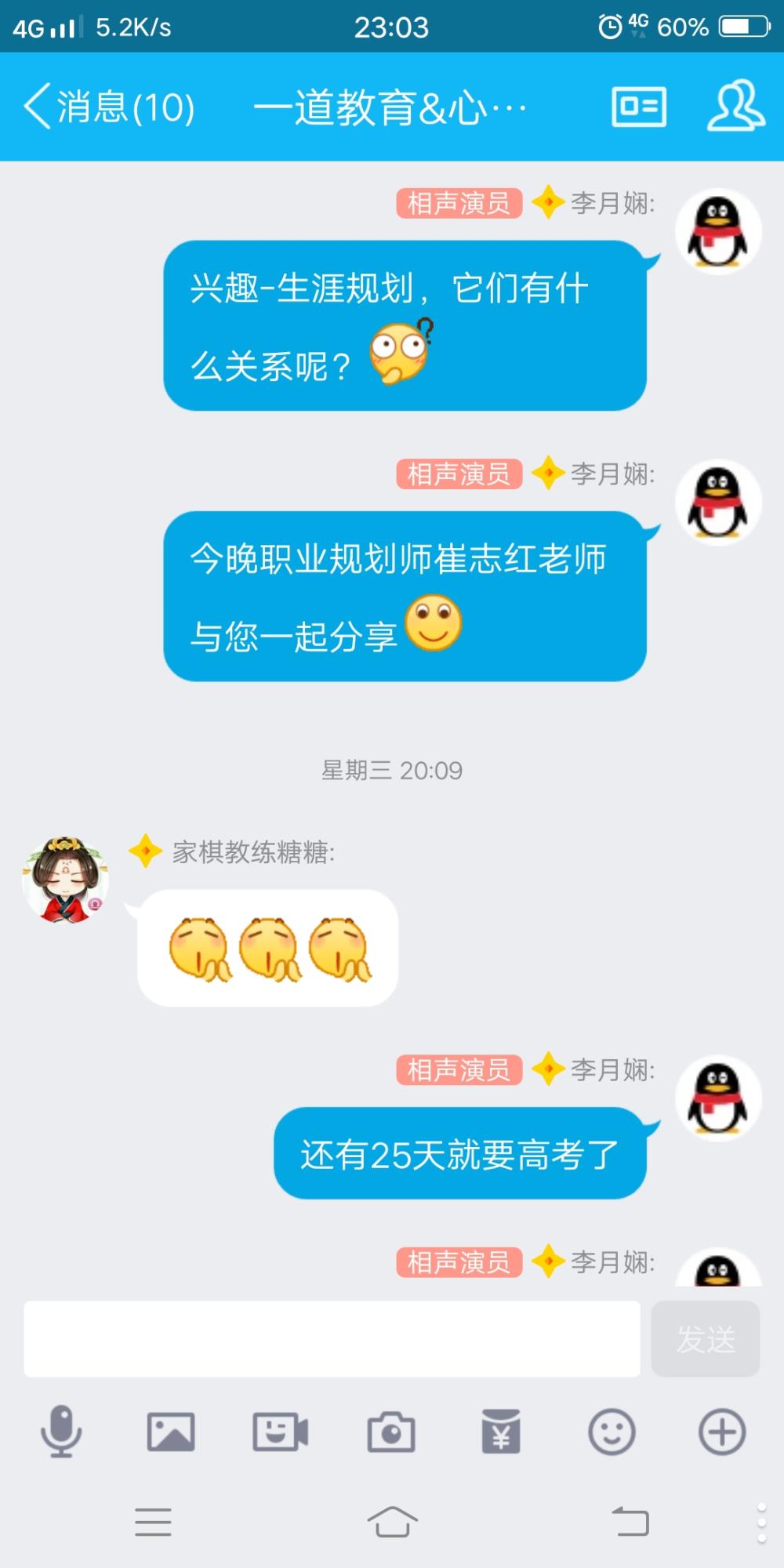This screenshot has height=1568, width=784.
Task: Tap the 发送 button
Action: pyautogui.click(x=706, y=1339)
